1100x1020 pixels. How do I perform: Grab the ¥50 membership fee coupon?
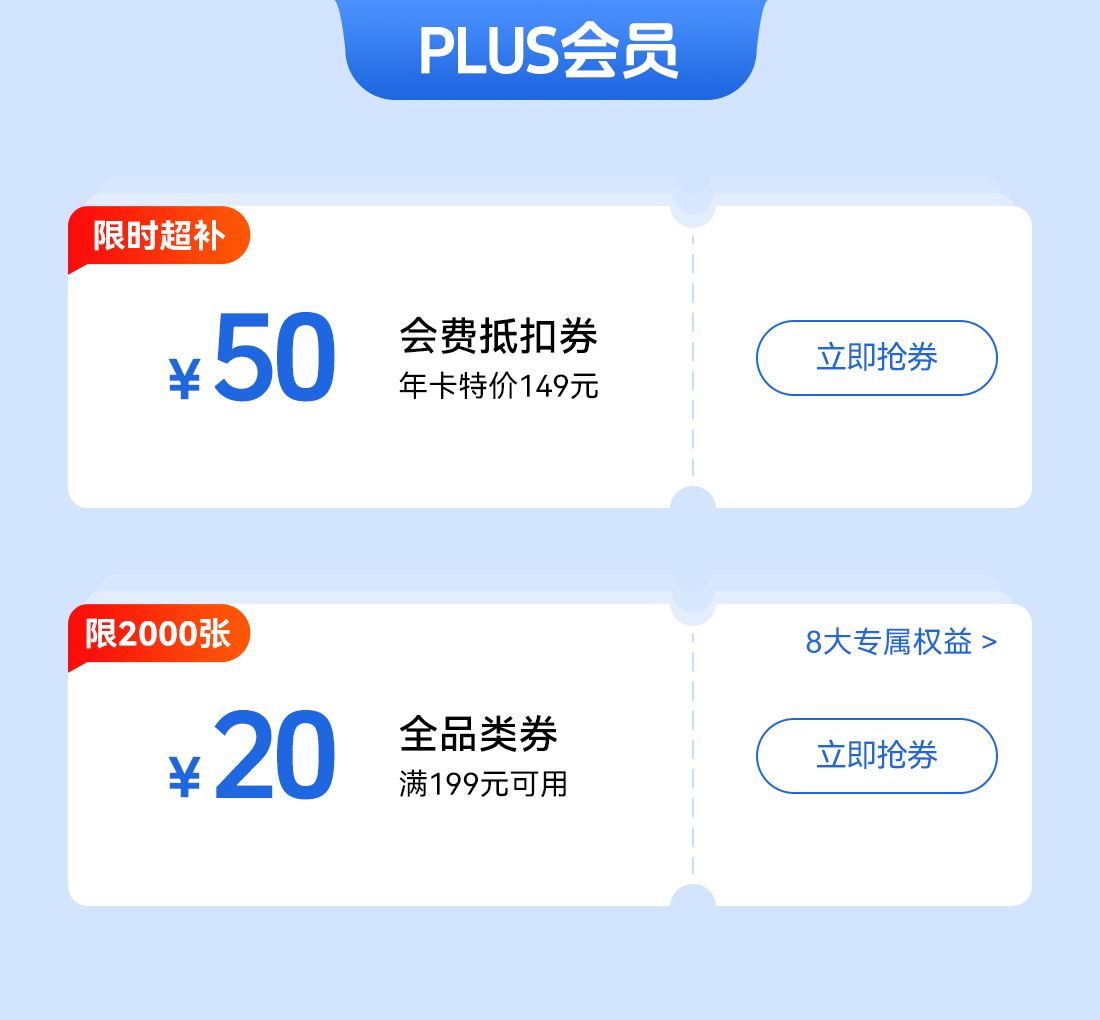(x=876, y=358)
